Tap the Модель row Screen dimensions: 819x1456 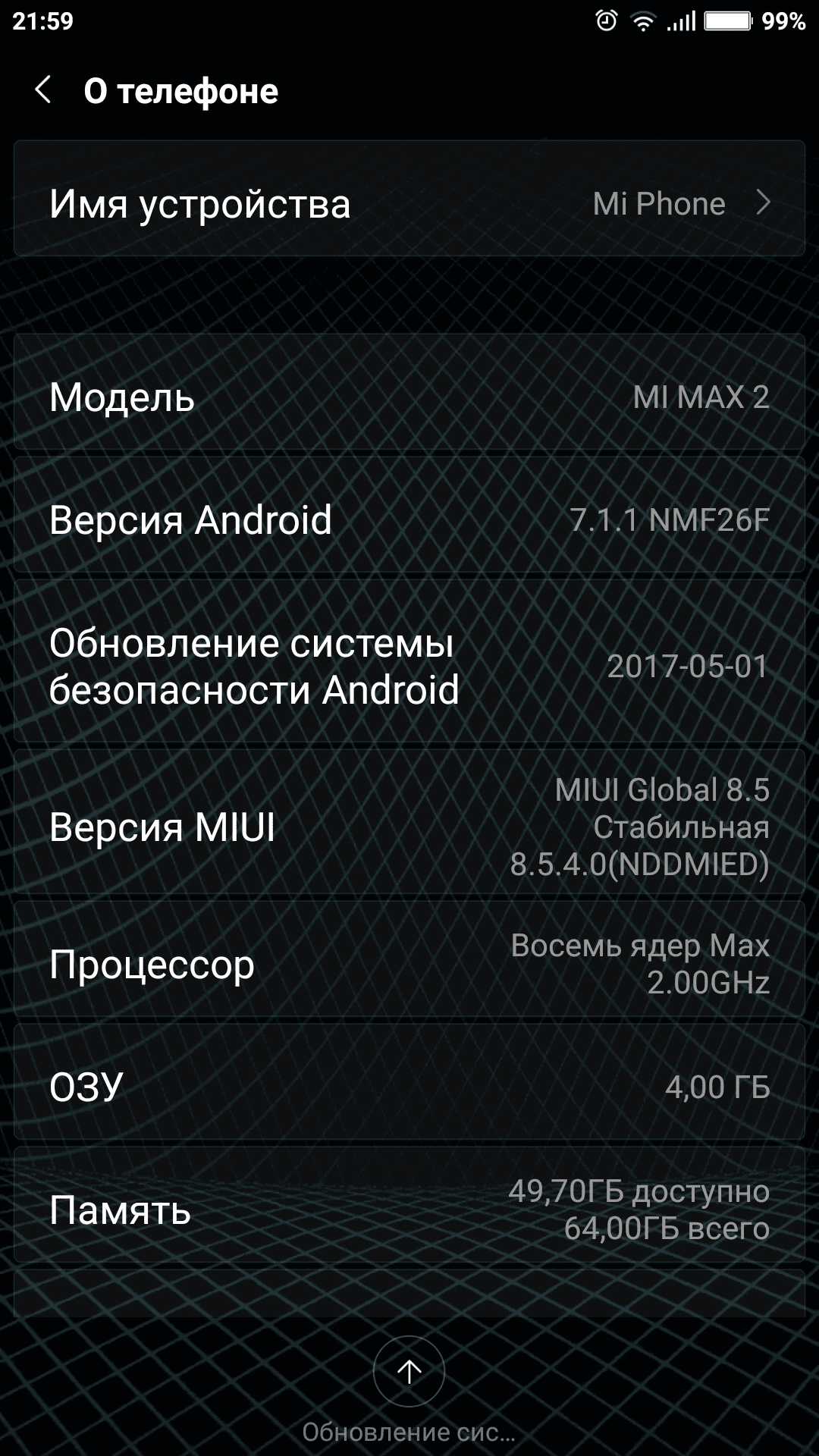(409, 397)
